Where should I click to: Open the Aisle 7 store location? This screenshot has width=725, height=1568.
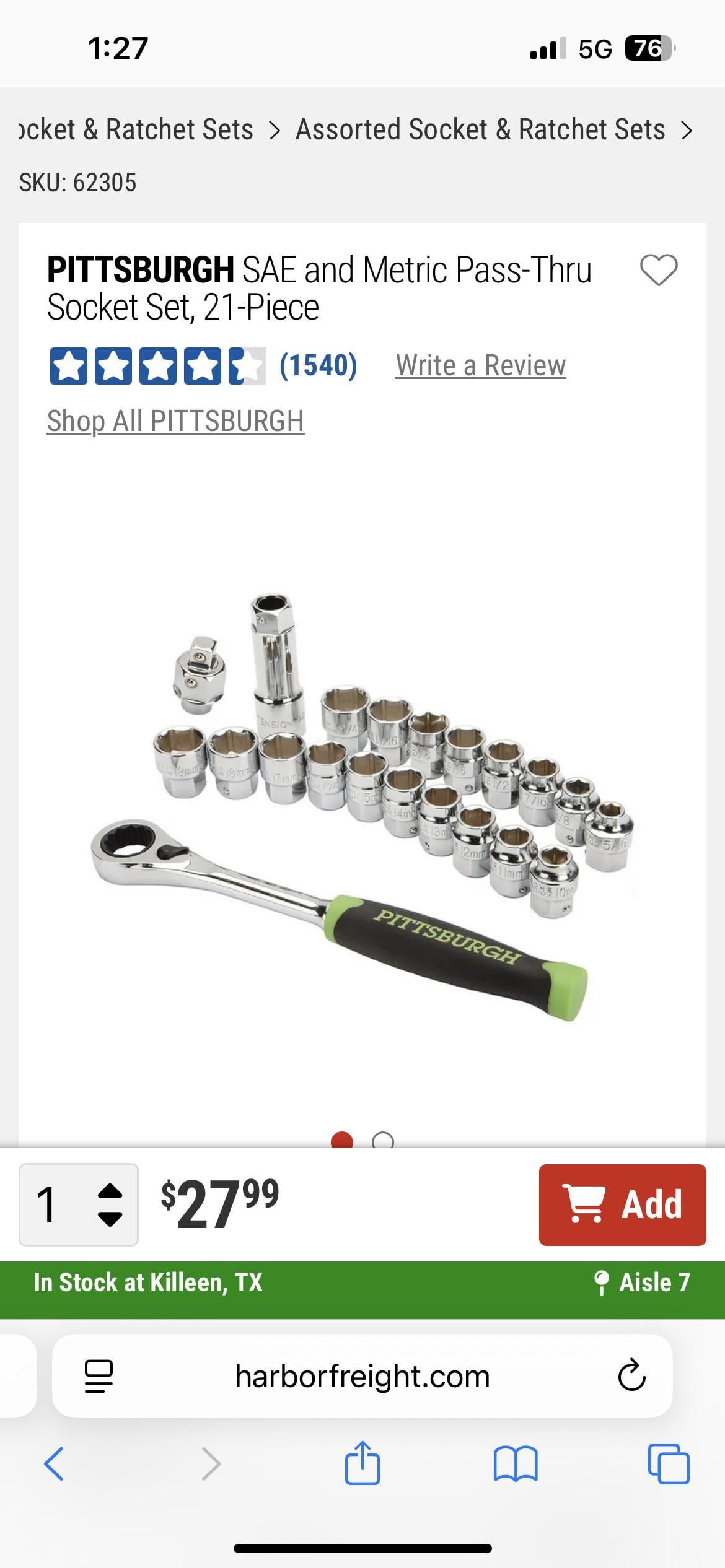coord(642,1282)
